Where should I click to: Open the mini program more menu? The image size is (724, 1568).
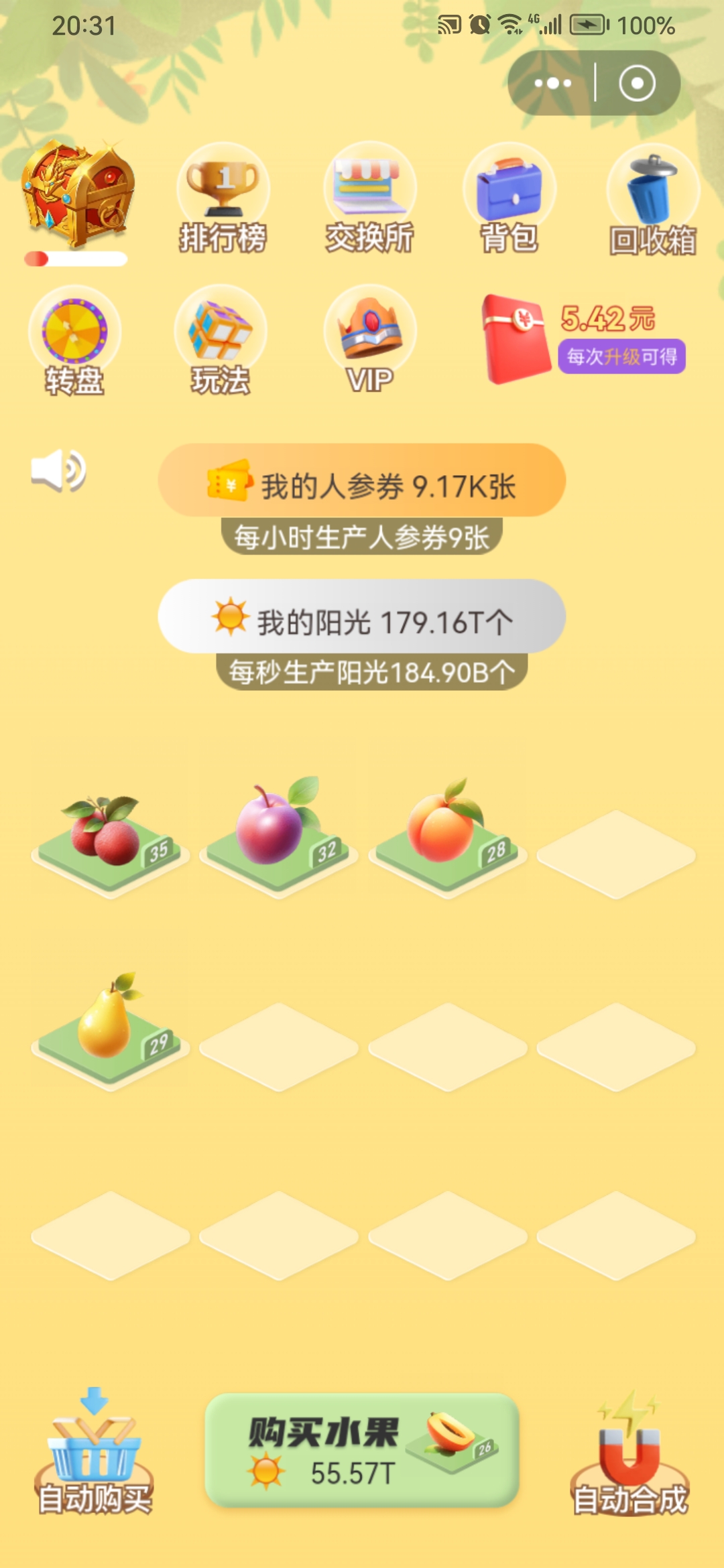coord(552,83)
